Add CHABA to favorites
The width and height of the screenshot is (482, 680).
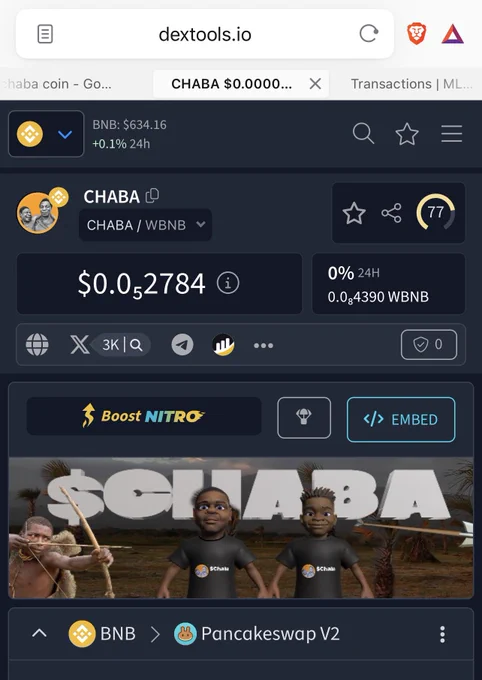click(x=354, y=213)
